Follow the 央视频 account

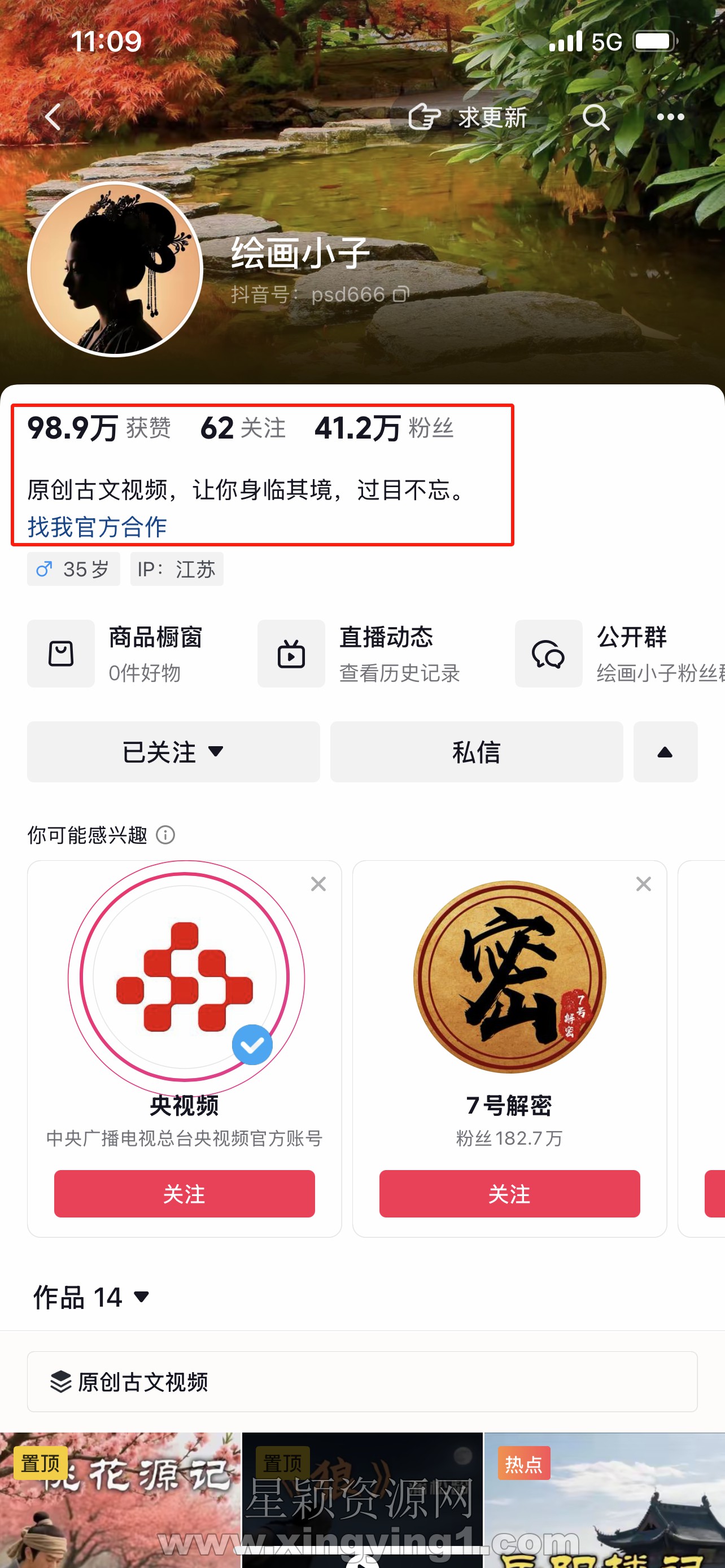[185, 1193]
